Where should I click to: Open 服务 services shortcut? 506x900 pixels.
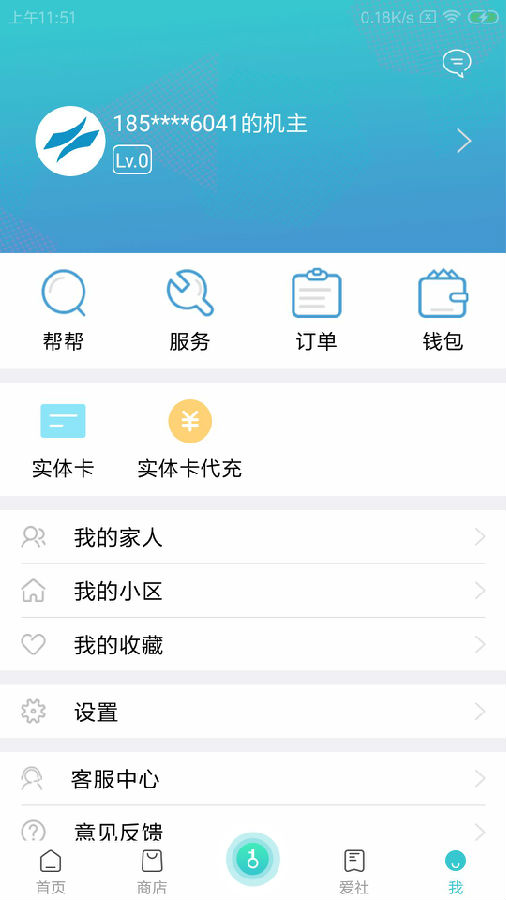[x=189, y=311]
